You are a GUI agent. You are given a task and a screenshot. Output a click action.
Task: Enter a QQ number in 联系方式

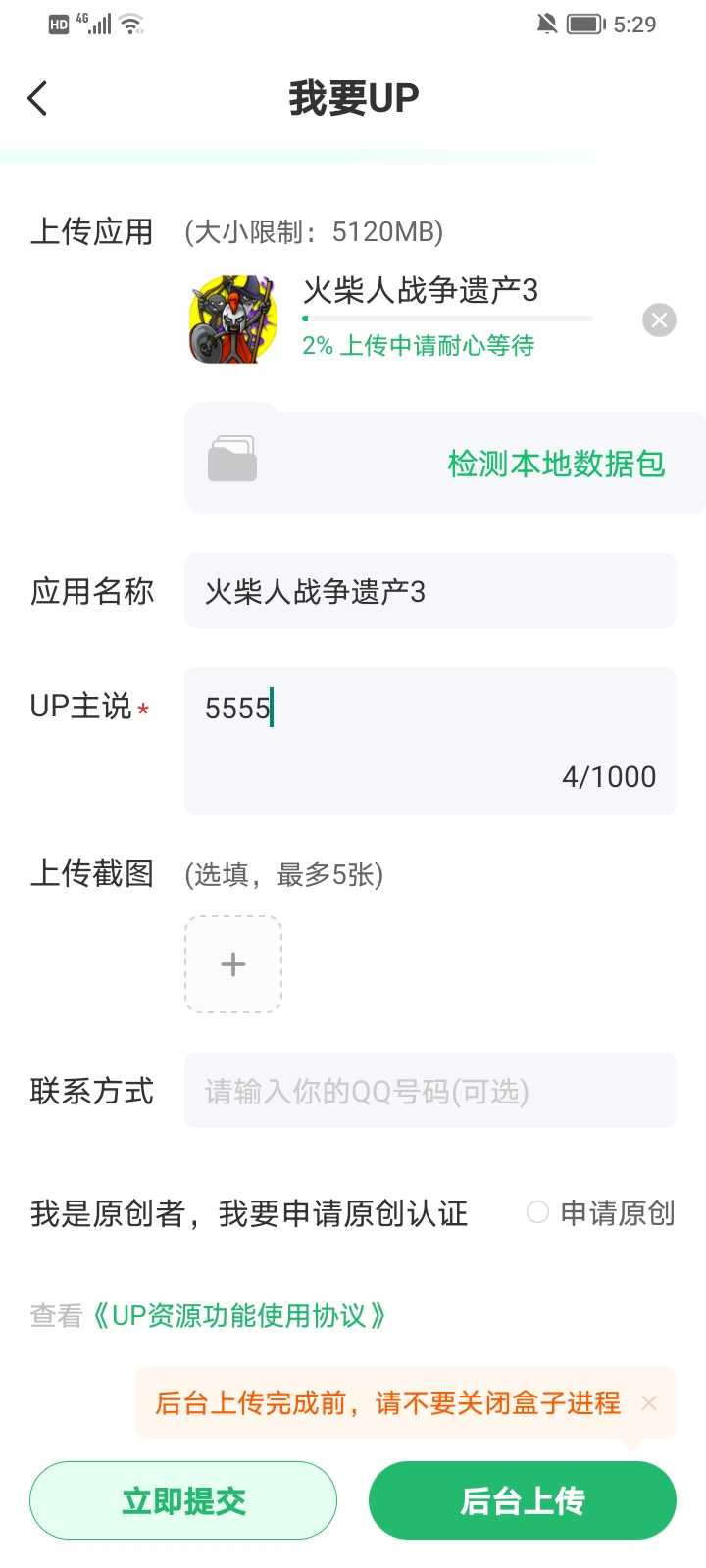(x=429, y=1091)
